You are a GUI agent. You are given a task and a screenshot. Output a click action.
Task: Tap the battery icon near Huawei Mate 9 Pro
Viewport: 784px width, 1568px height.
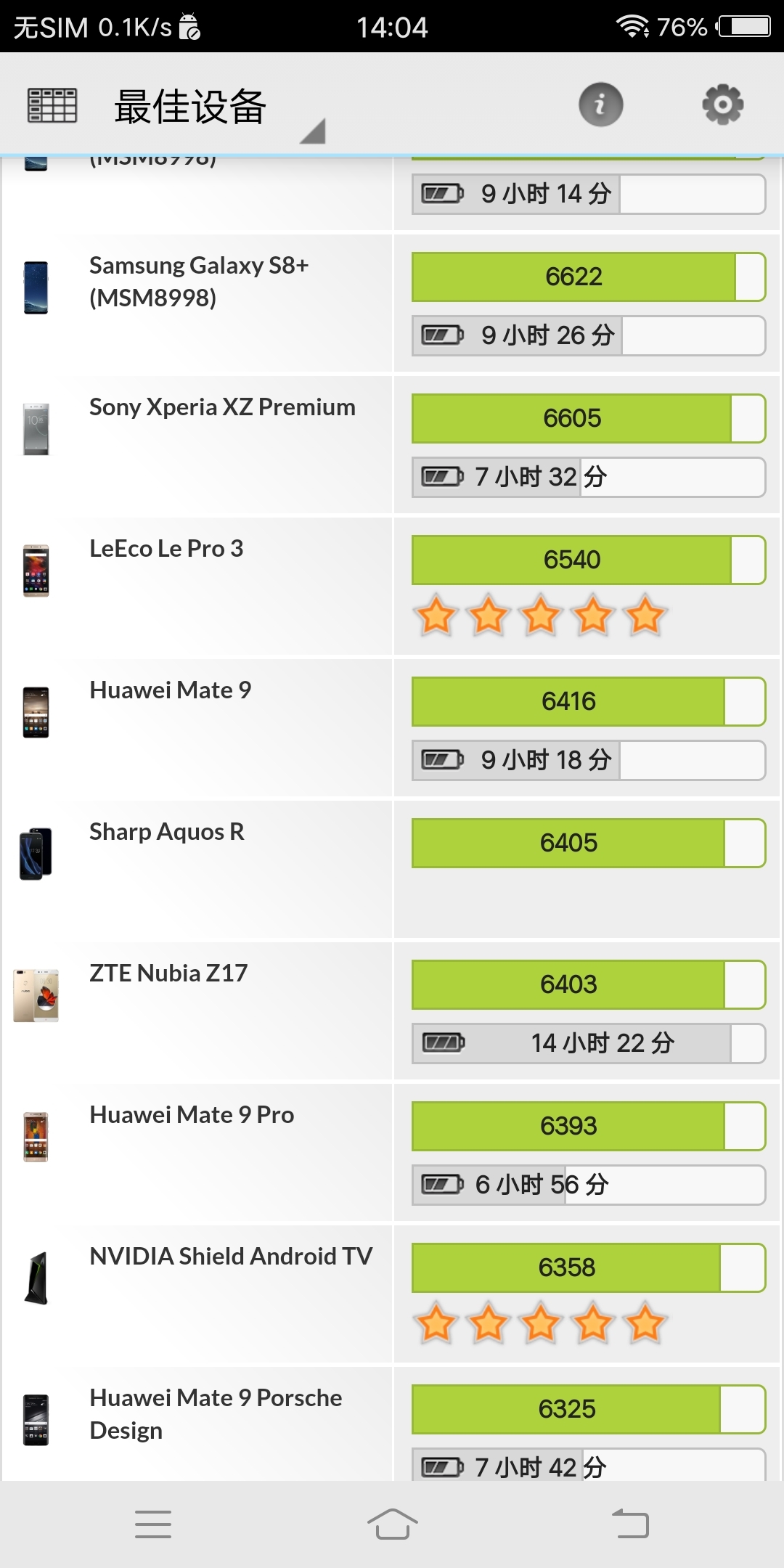tap(441, 1185)
